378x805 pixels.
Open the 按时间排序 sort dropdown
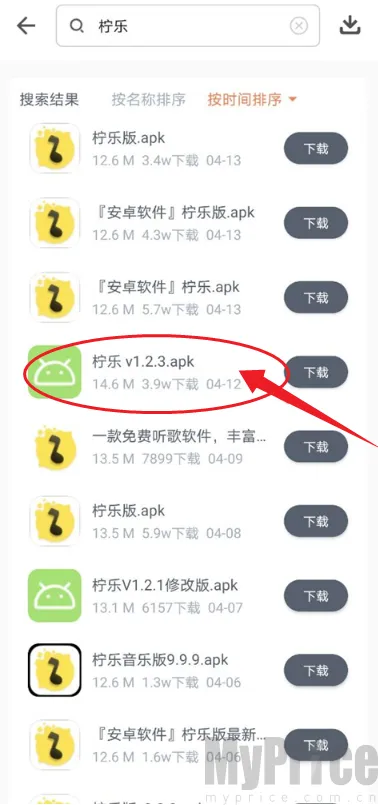252,99
